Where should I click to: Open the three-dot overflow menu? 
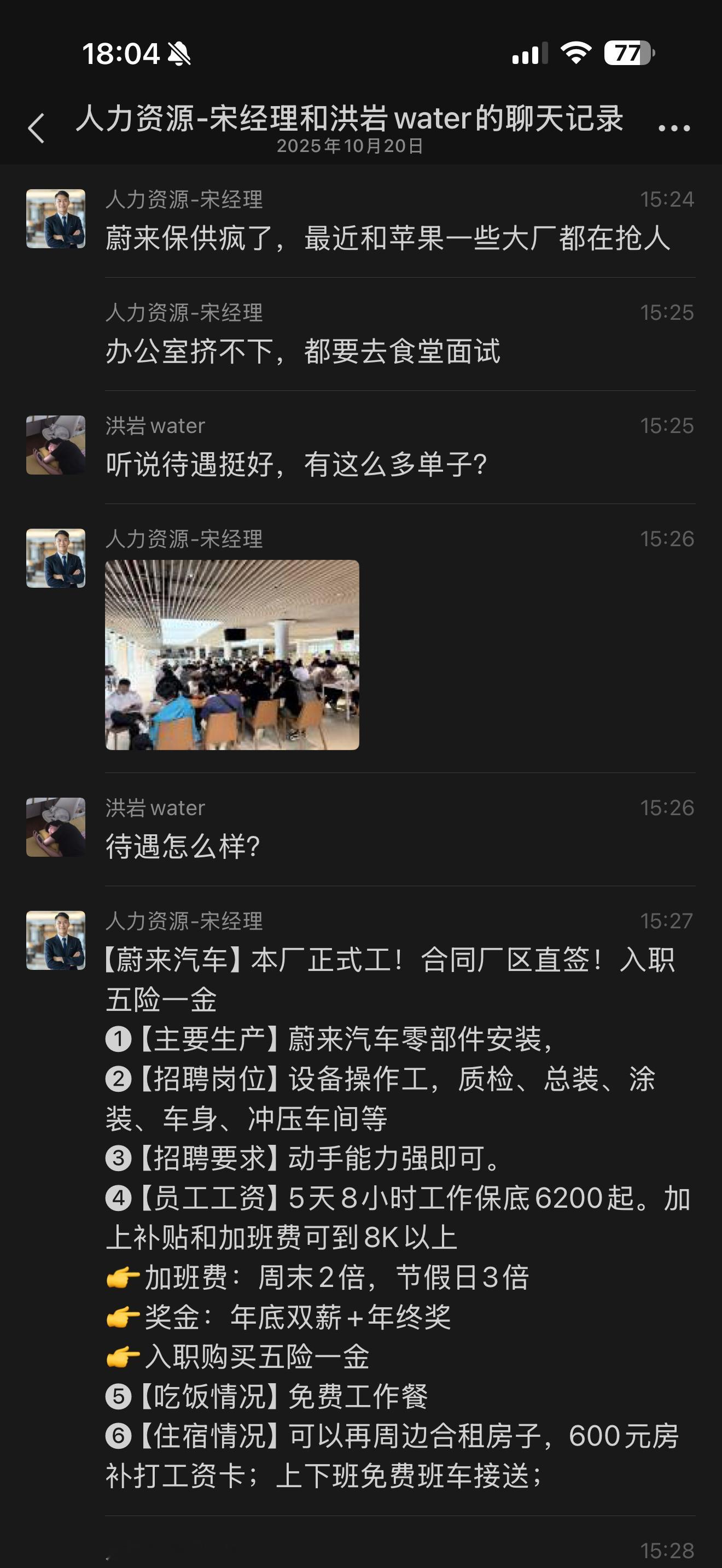[674, 128]
